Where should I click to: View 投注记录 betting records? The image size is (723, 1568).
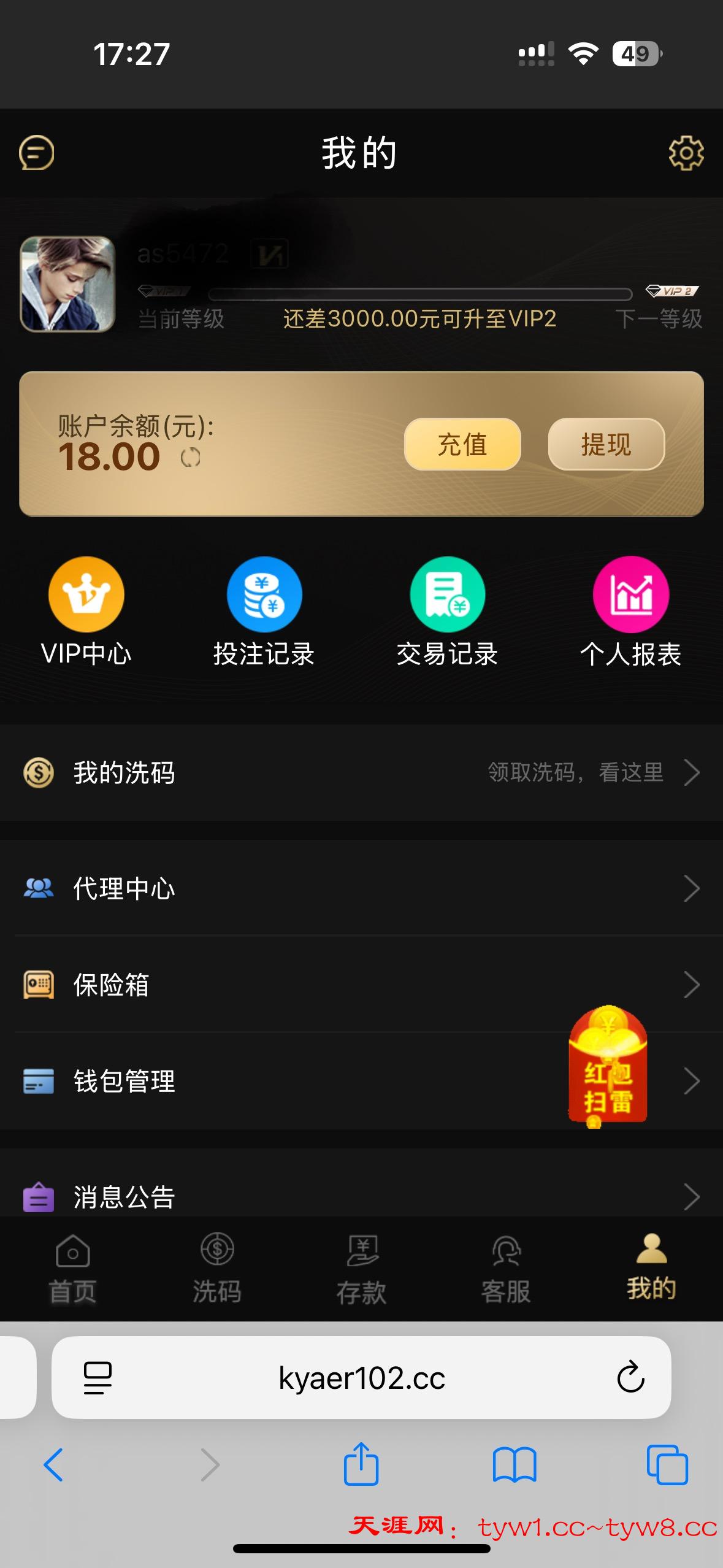[264, 611]
